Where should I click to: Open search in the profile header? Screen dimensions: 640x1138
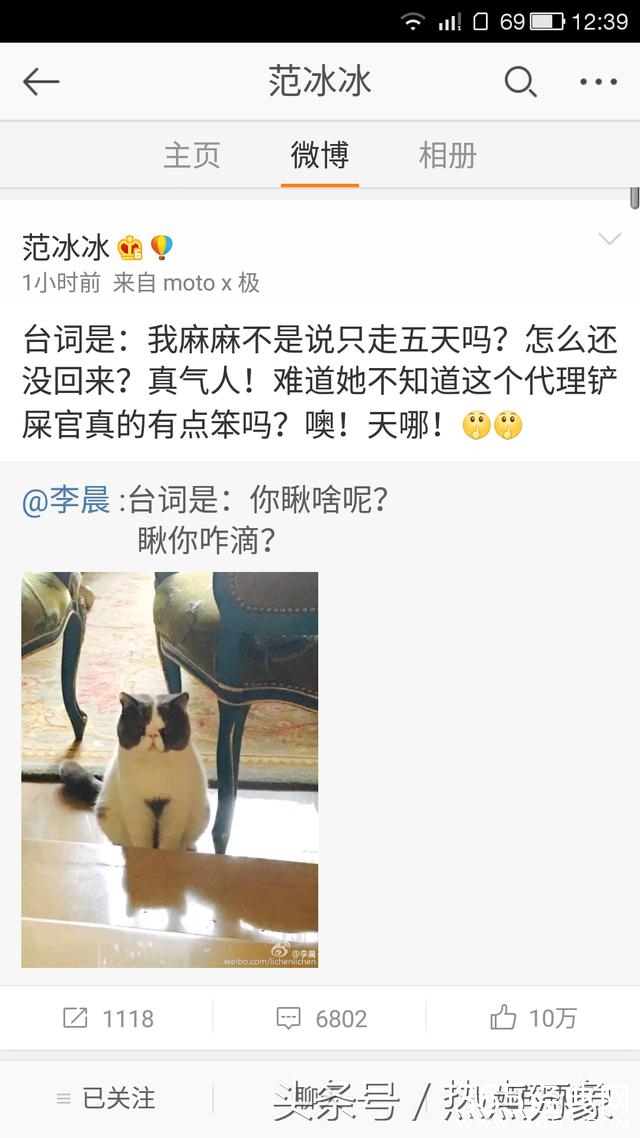point(520,82)
